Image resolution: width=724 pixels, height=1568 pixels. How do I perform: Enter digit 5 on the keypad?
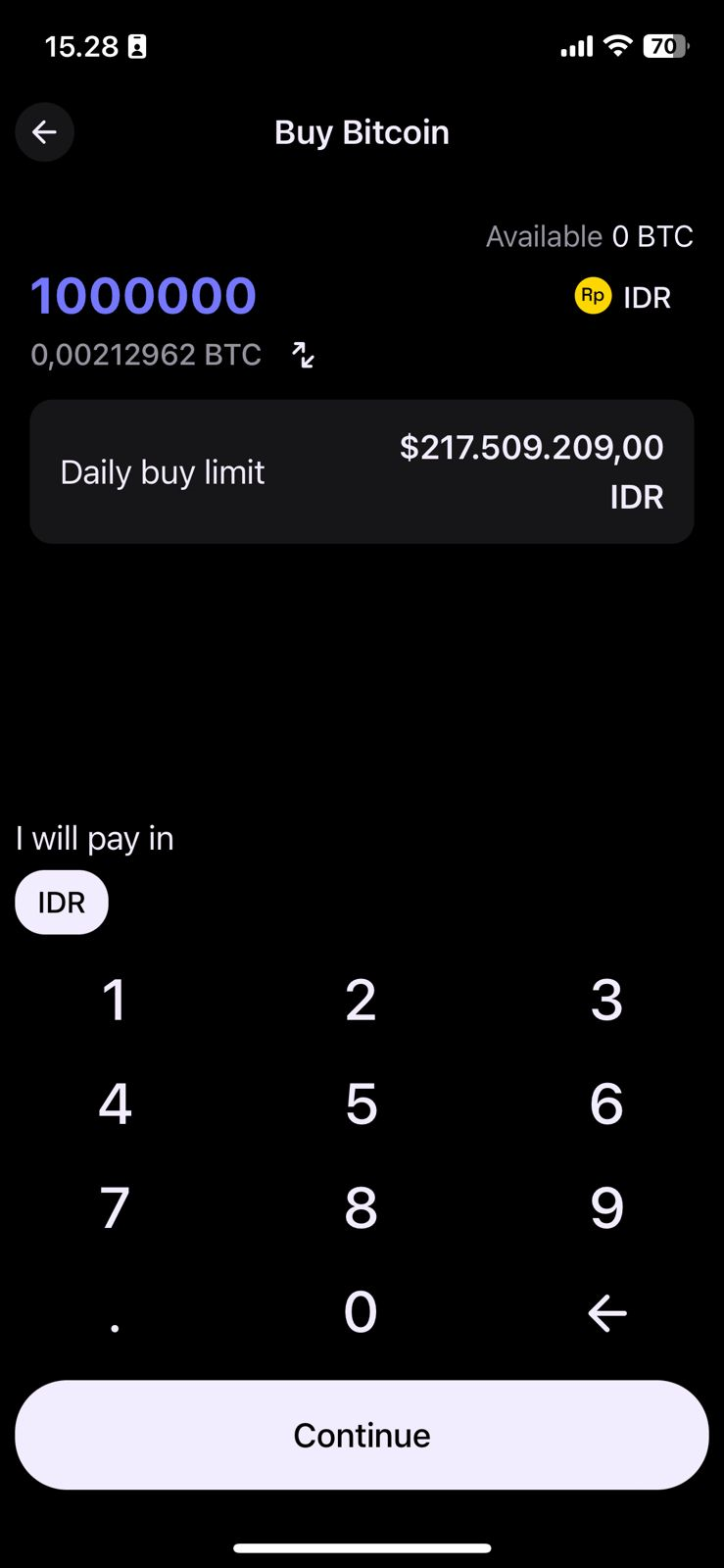click(361, 1104)
